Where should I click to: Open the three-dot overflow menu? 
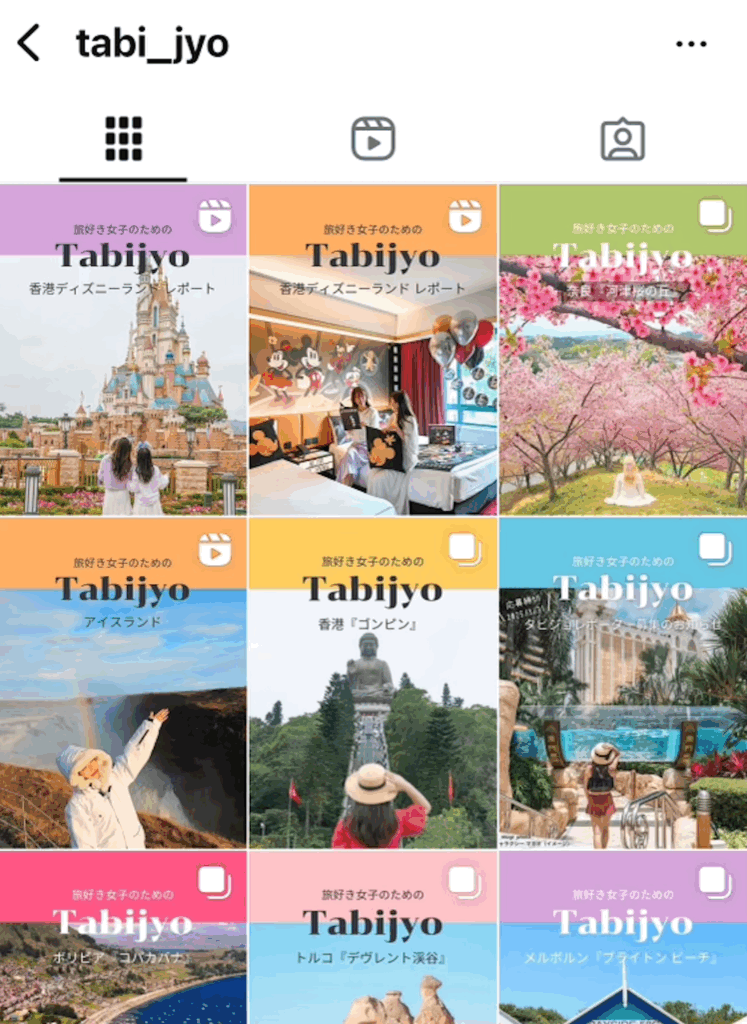click(x=691, y=44)
